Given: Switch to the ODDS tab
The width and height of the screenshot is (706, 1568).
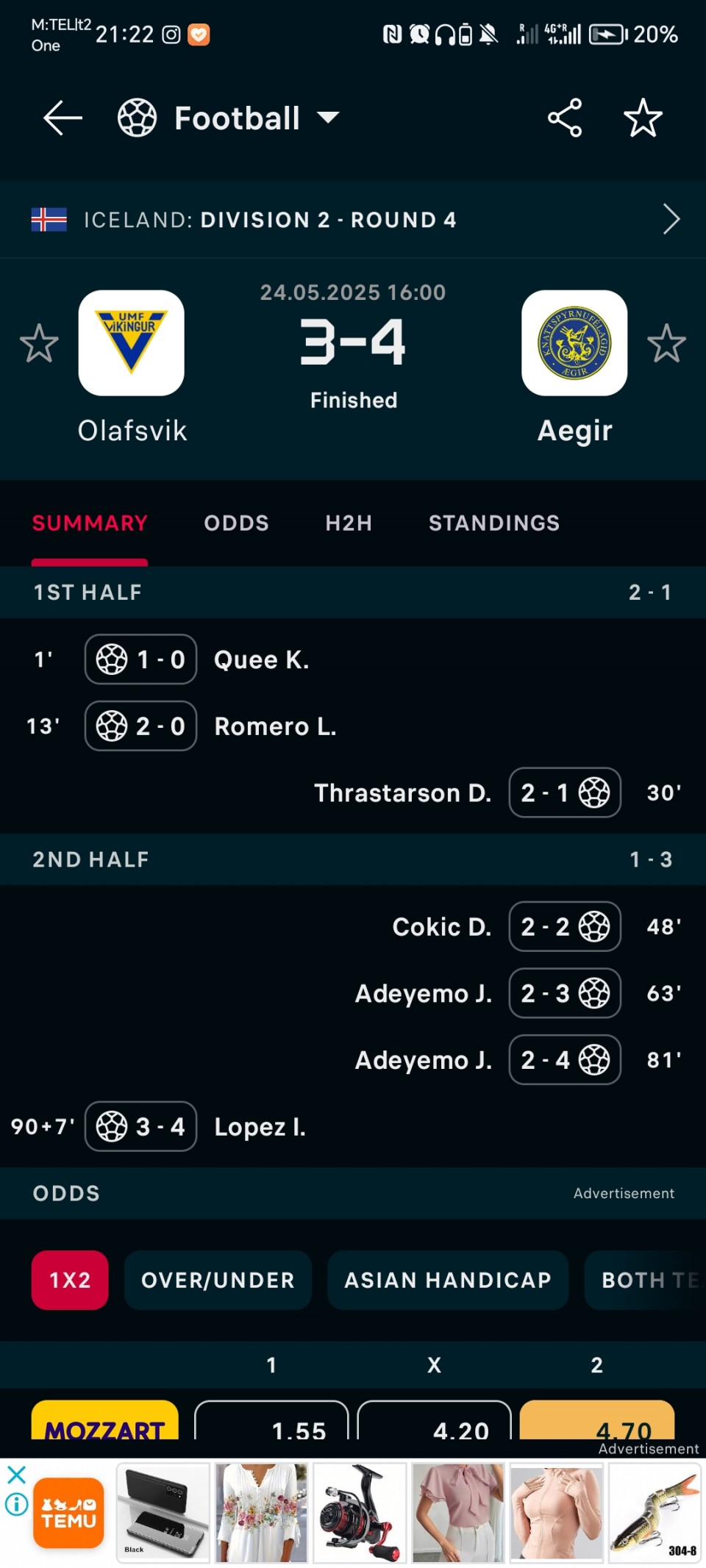Looking at the screenshot, I should tap(236, 523).
